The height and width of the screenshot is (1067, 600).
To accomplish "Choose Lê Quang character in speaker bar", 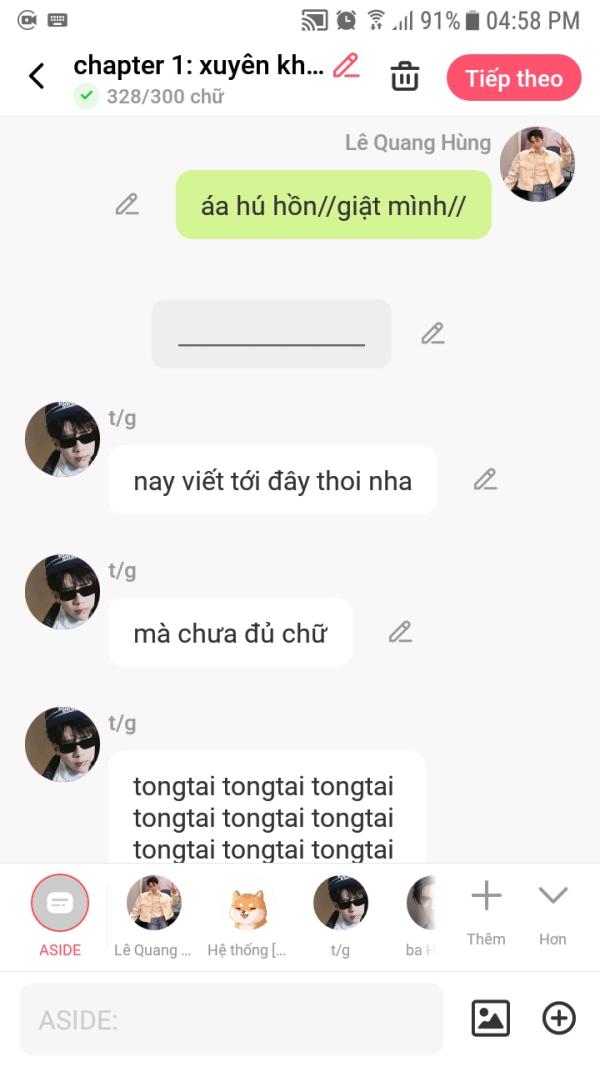I will (x=153, y=912).
